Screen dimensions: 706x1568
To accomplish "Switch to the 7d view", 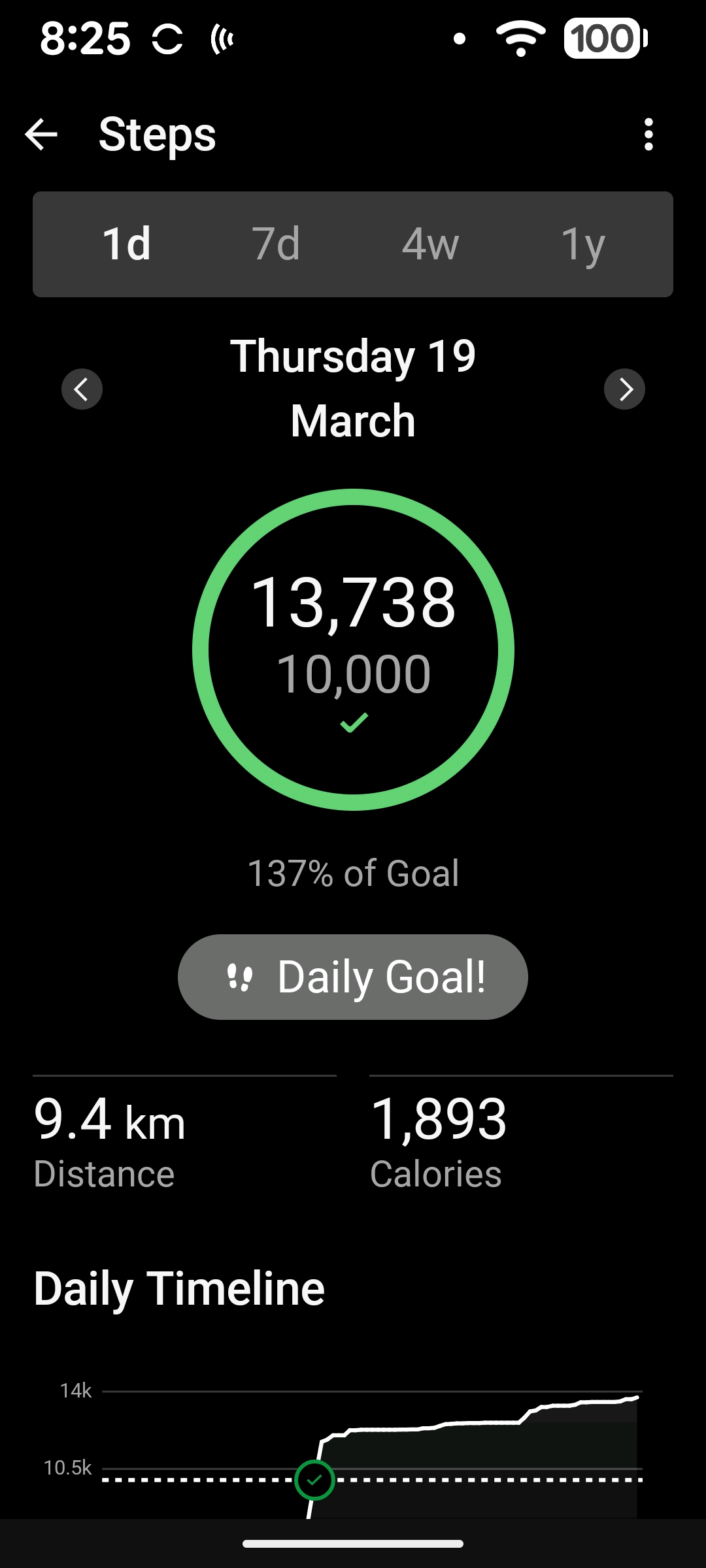I will click(276, 244).
